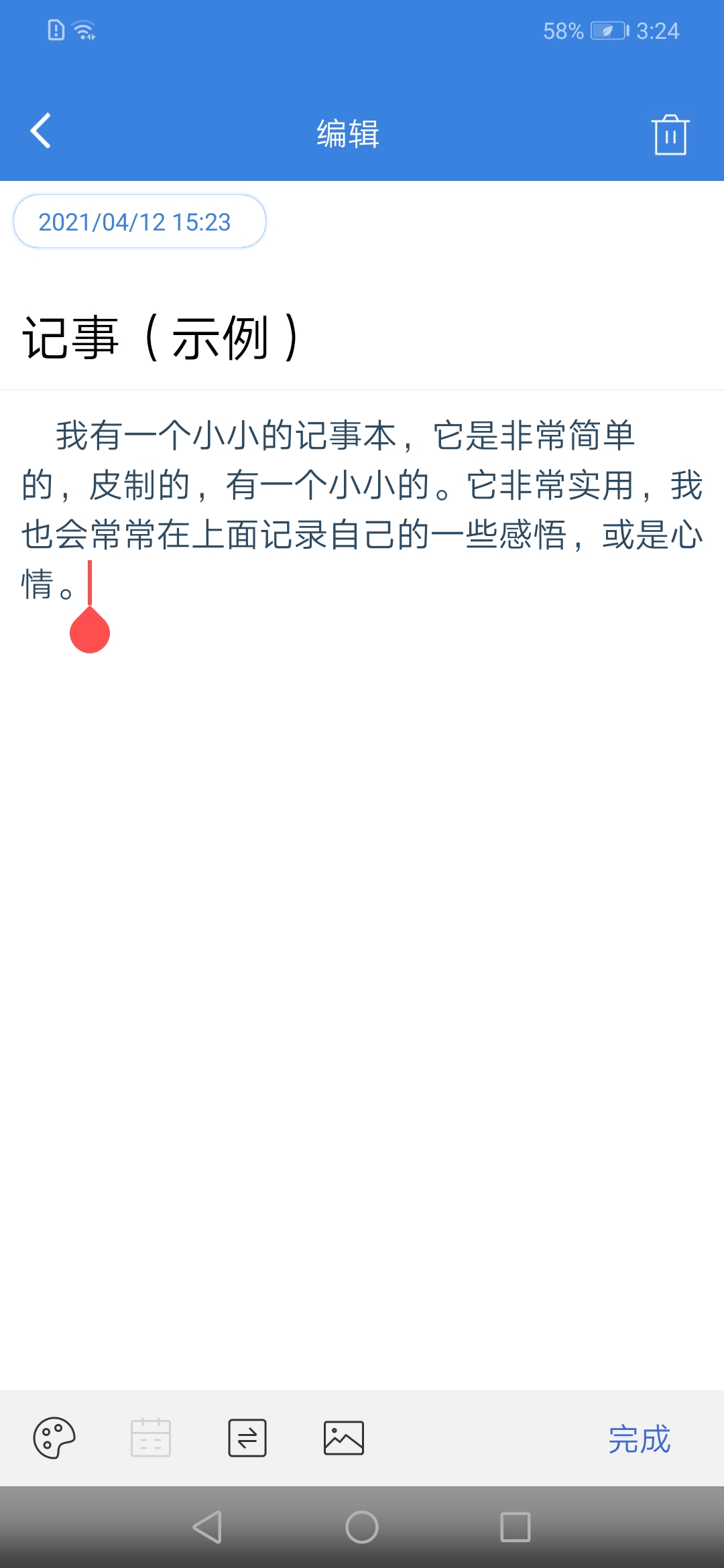
Task: Place cursor in the note body text
Action: (x=362, y=509)
